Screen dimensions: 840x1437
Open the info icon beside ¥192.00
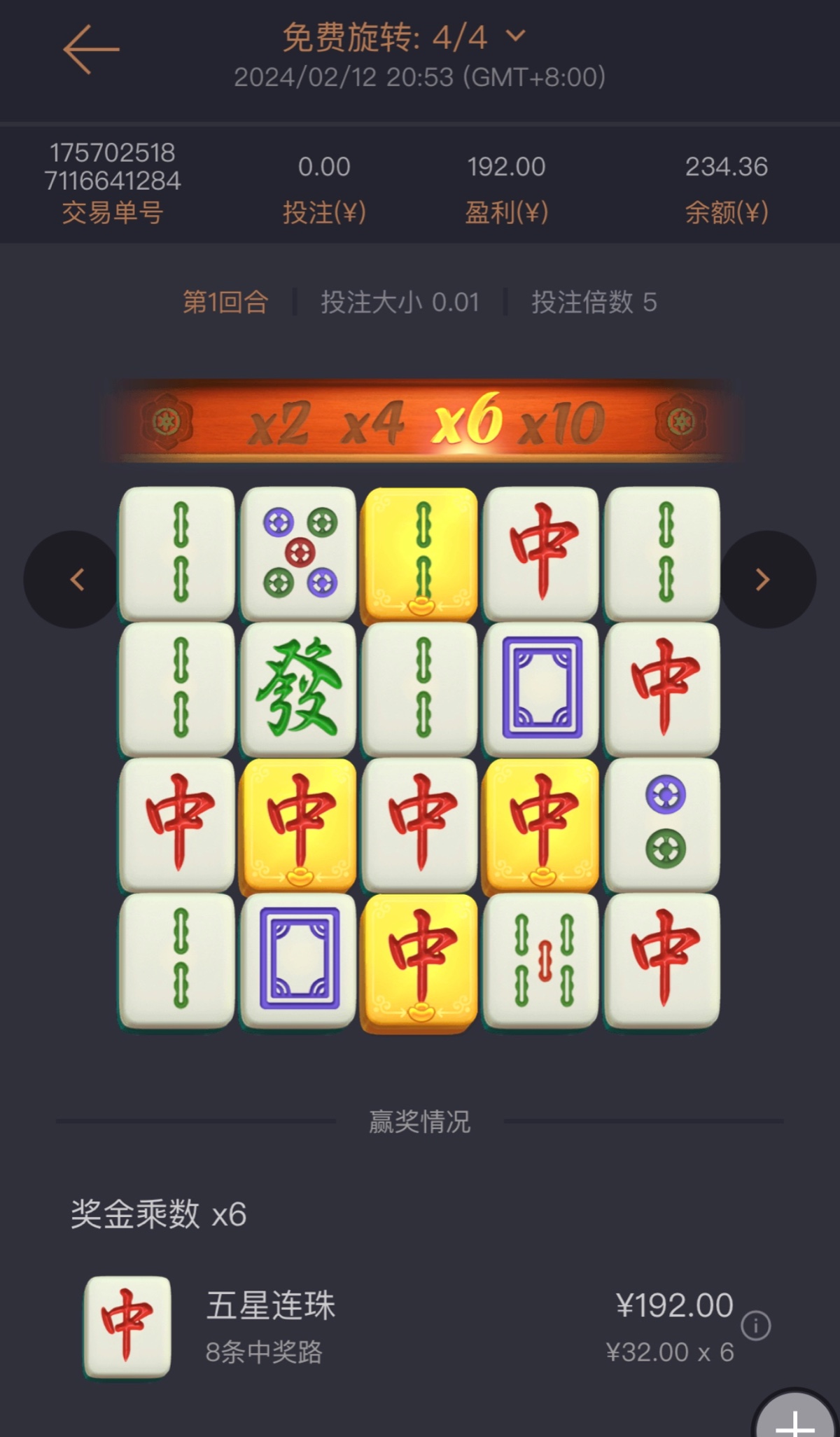(x=756, y=1326)
